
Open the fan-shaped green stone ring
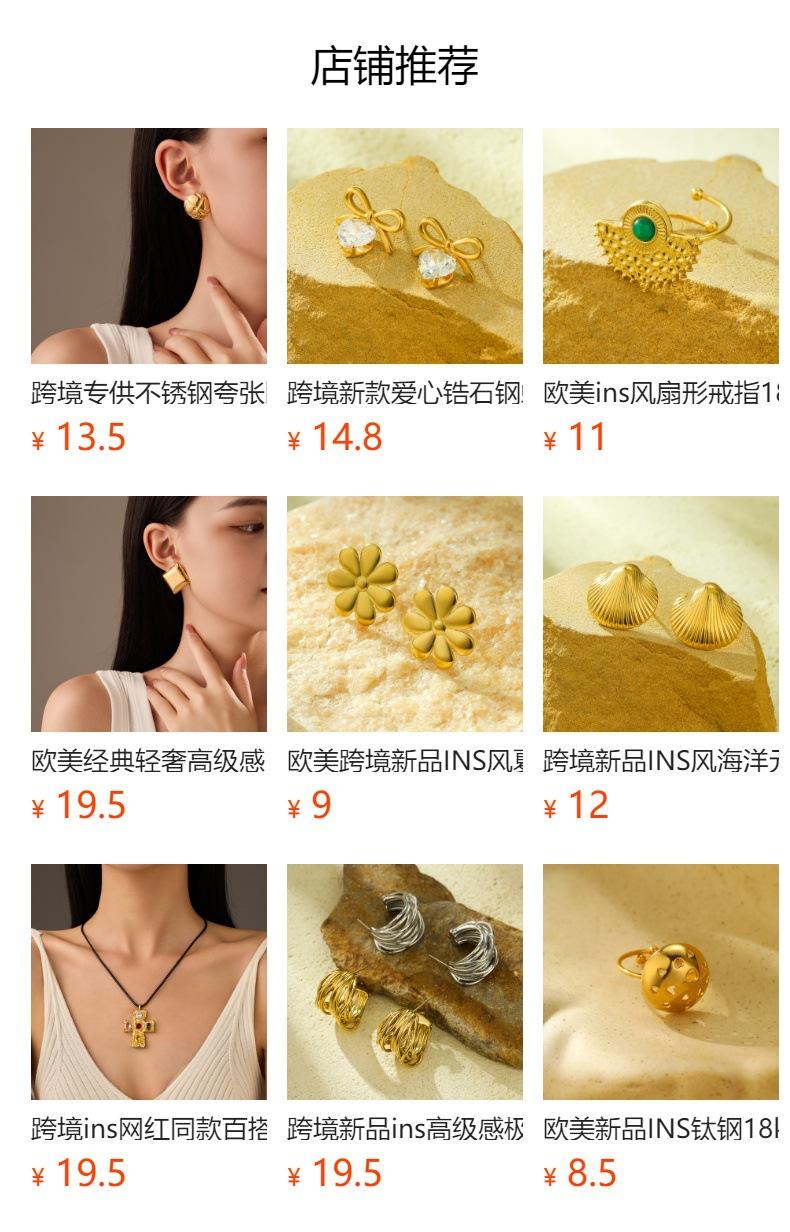[x=661, y=246]
